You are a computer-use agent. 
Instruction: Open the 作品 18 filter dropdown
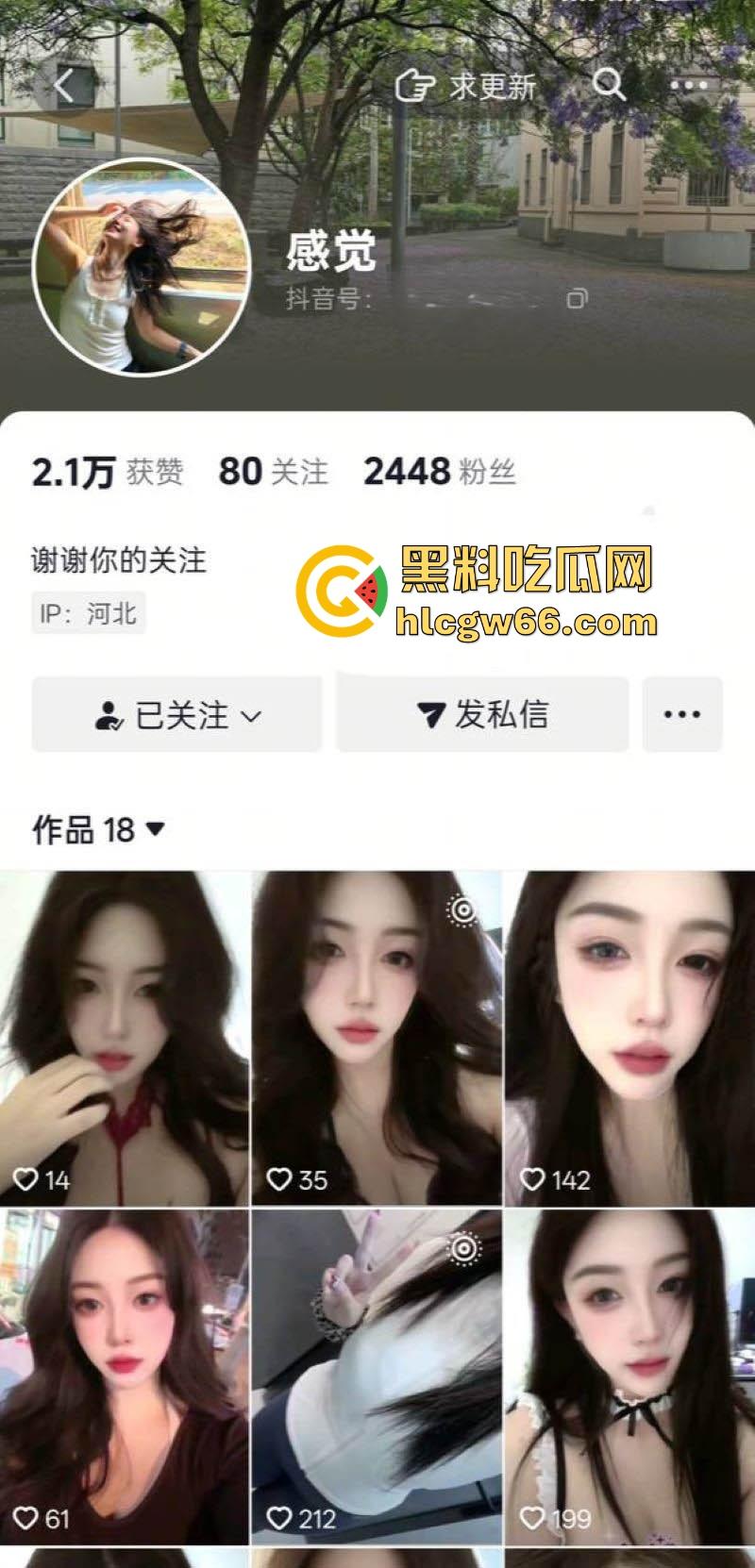[155, 829]
